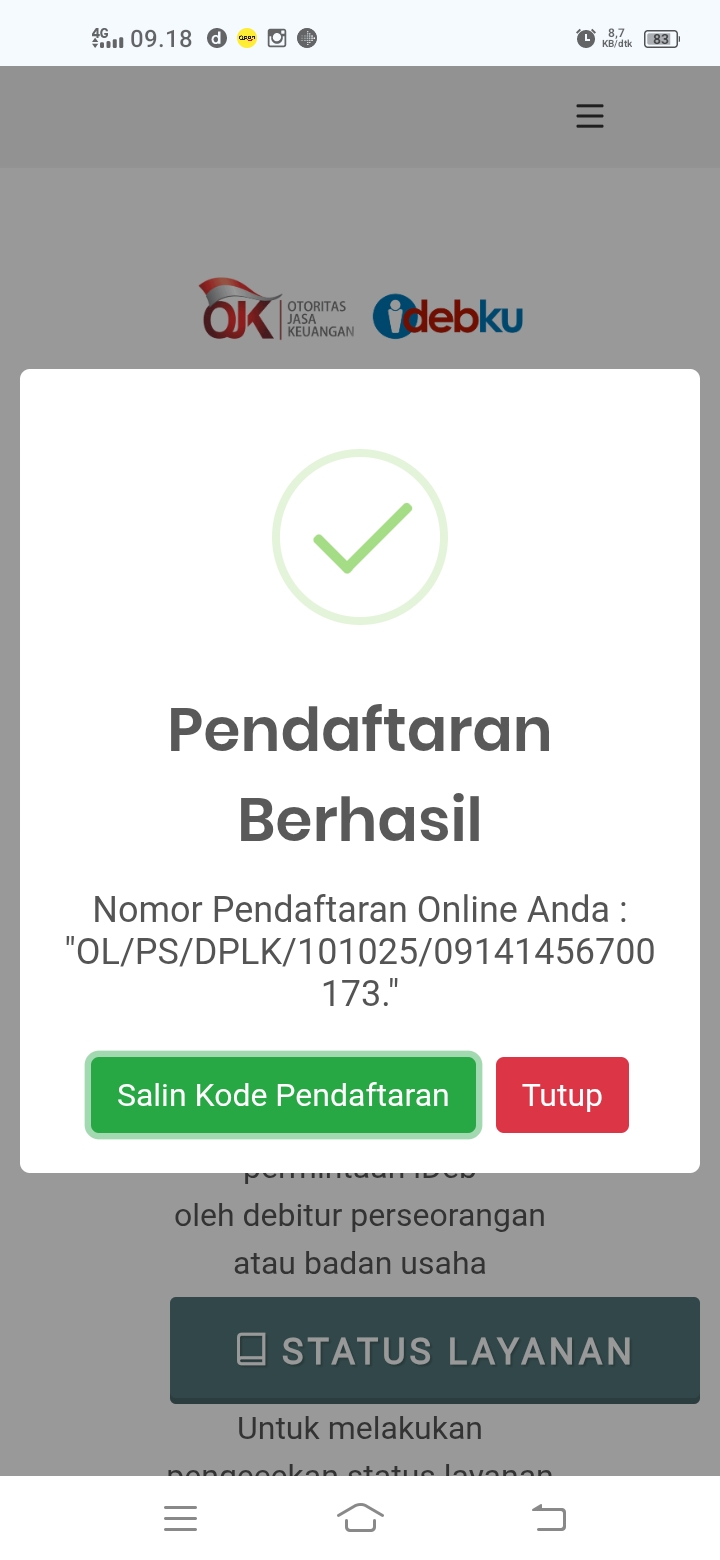The width and height of the screenshot is (720, 1560).
Task: Open Status Layanan
Action: click(x=434, y=1350)
